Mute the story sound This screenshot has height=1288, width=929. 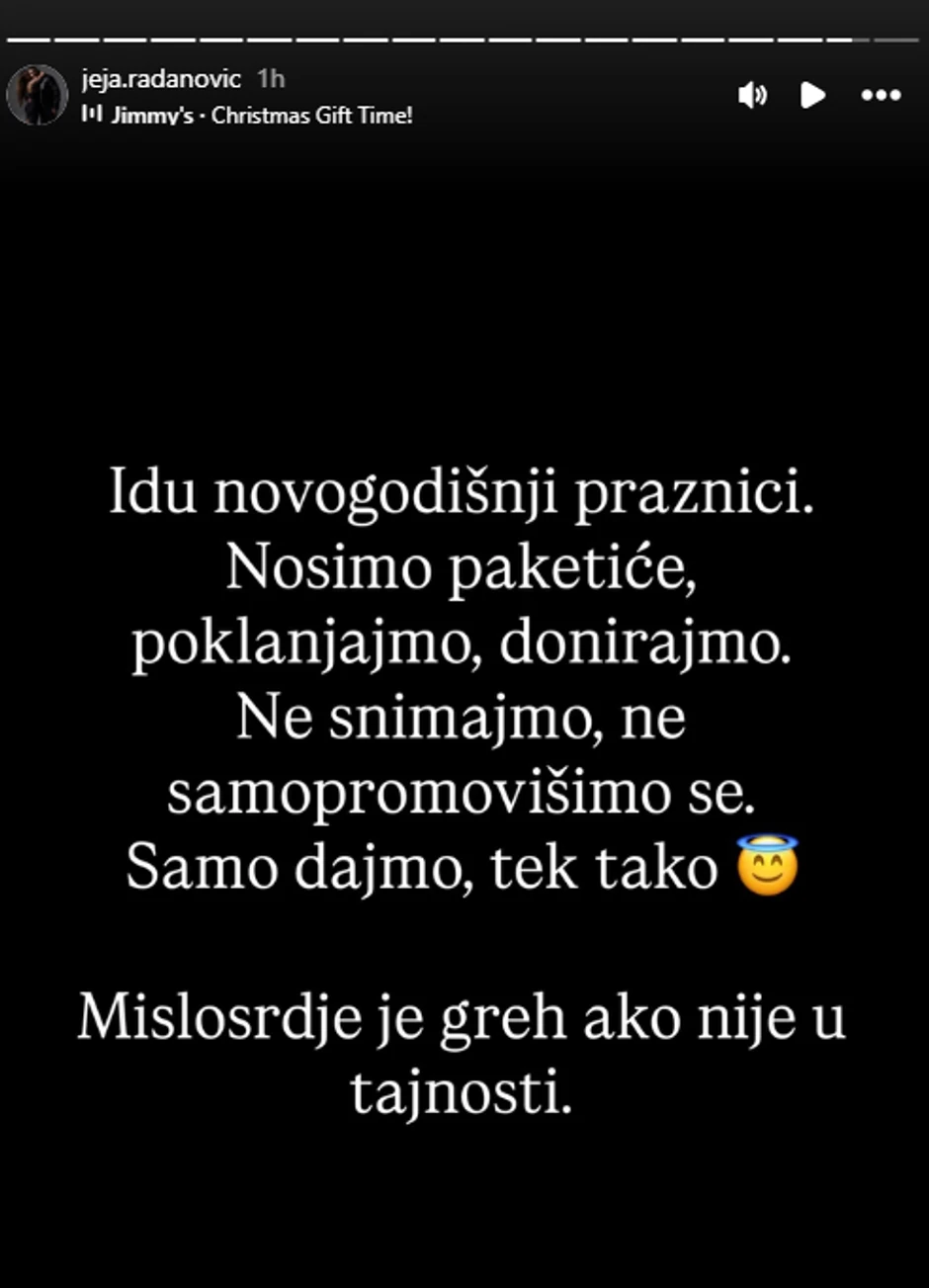[752, 96]
